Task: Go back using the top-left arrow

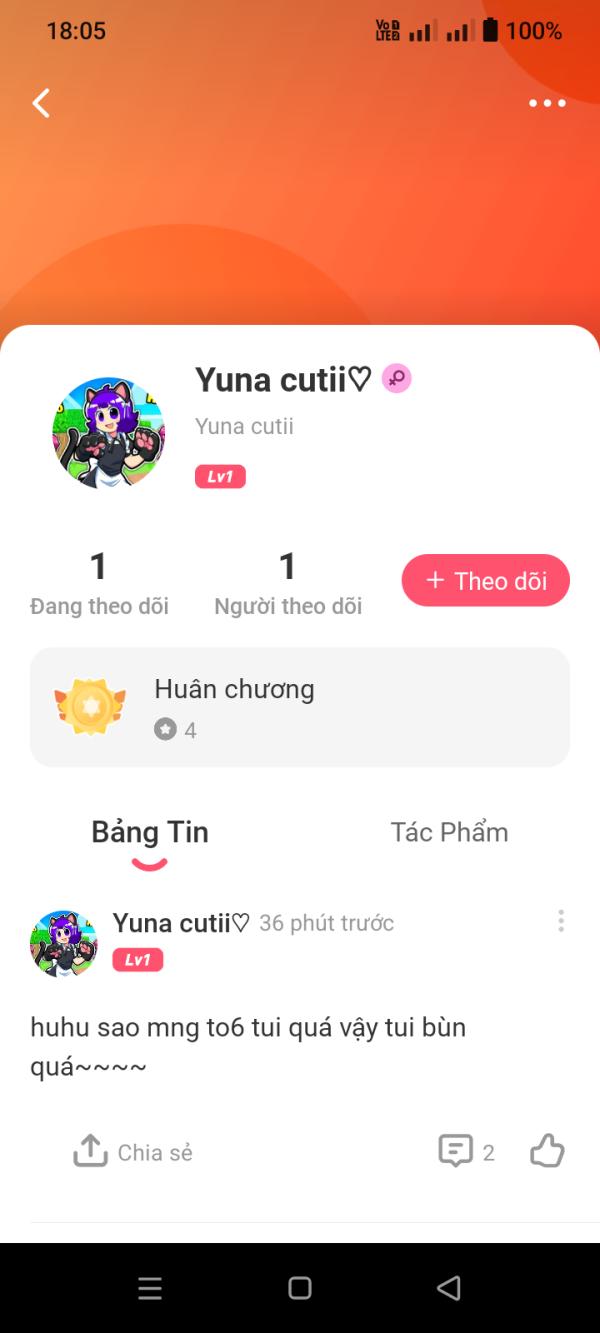Action: pyautogui.click(x=41, y=103)
